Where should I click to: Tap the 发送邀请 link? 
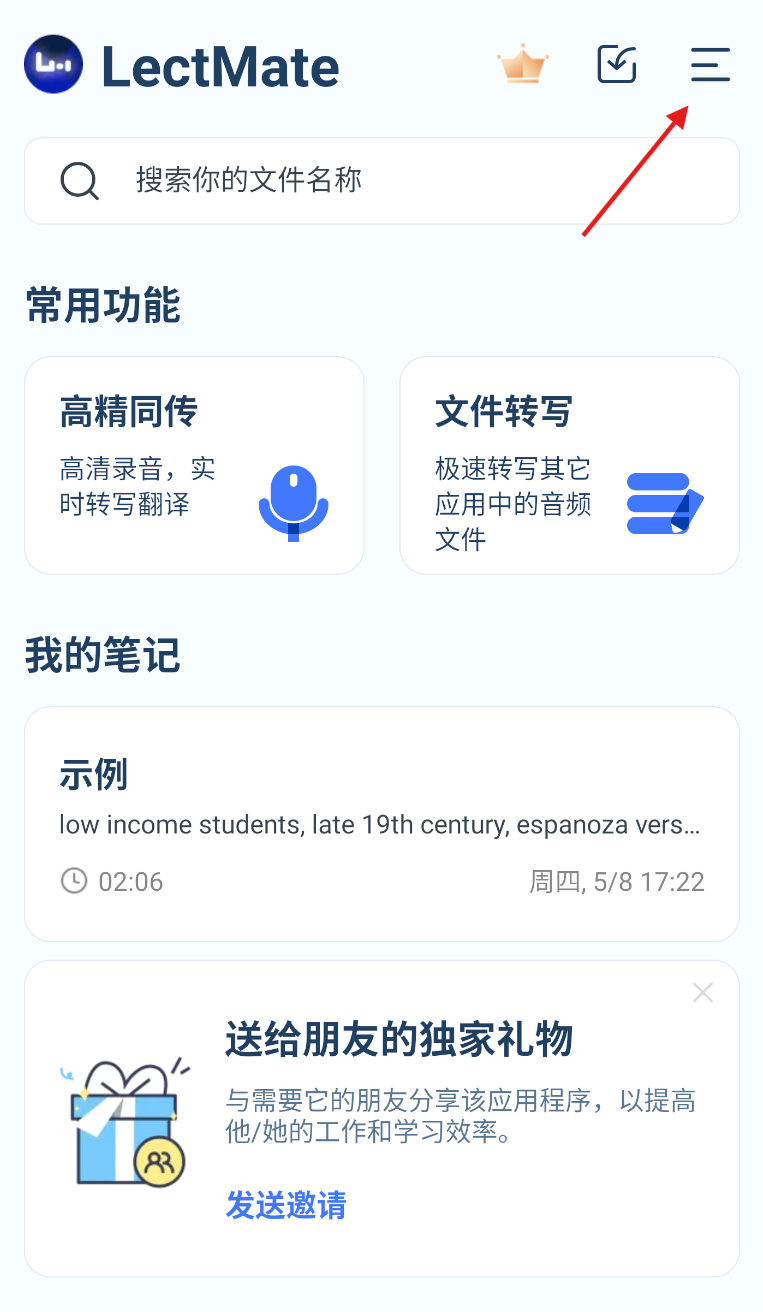(x=286, y=1205)
